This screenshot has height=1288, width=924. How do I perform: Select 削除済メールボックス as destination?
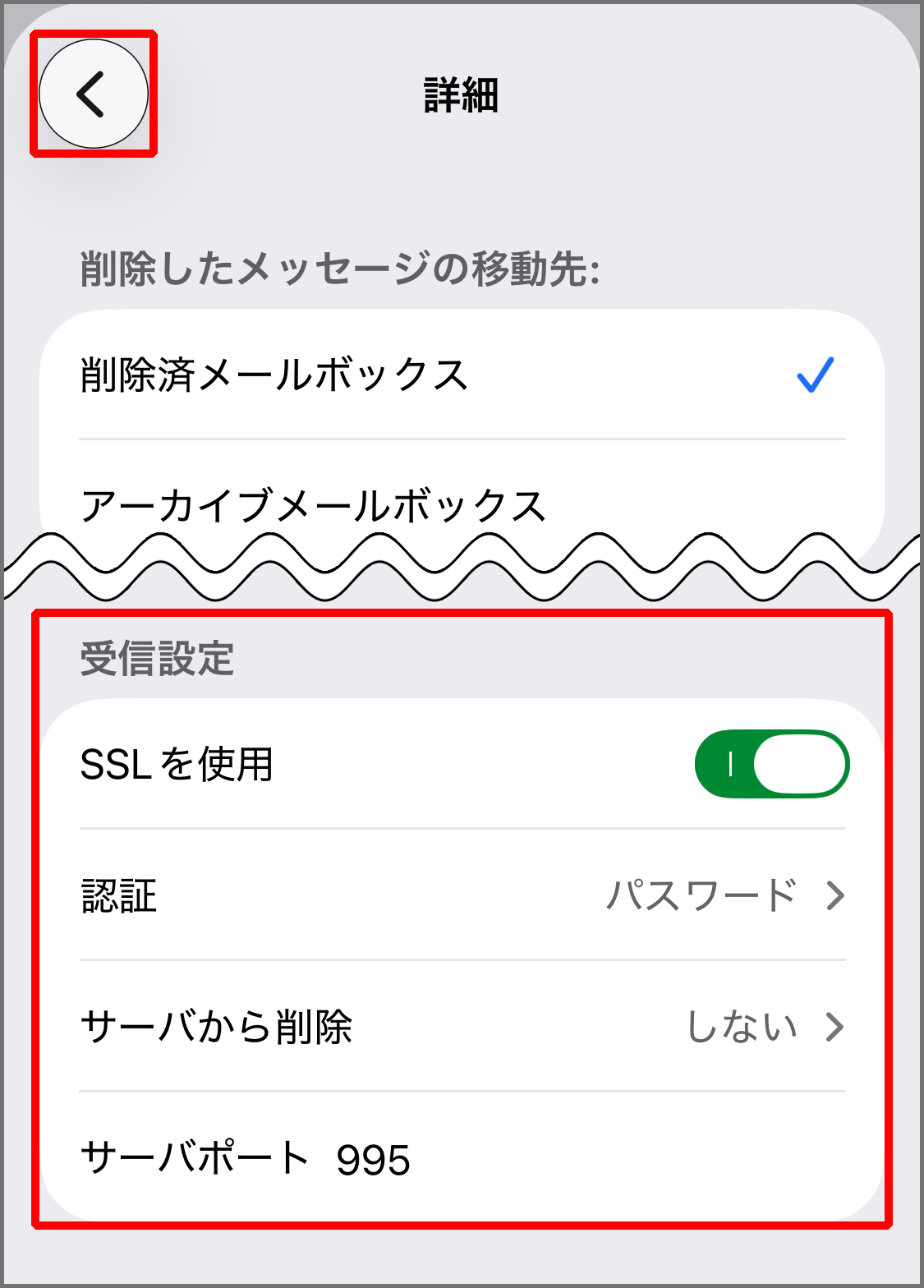point(460,375)
